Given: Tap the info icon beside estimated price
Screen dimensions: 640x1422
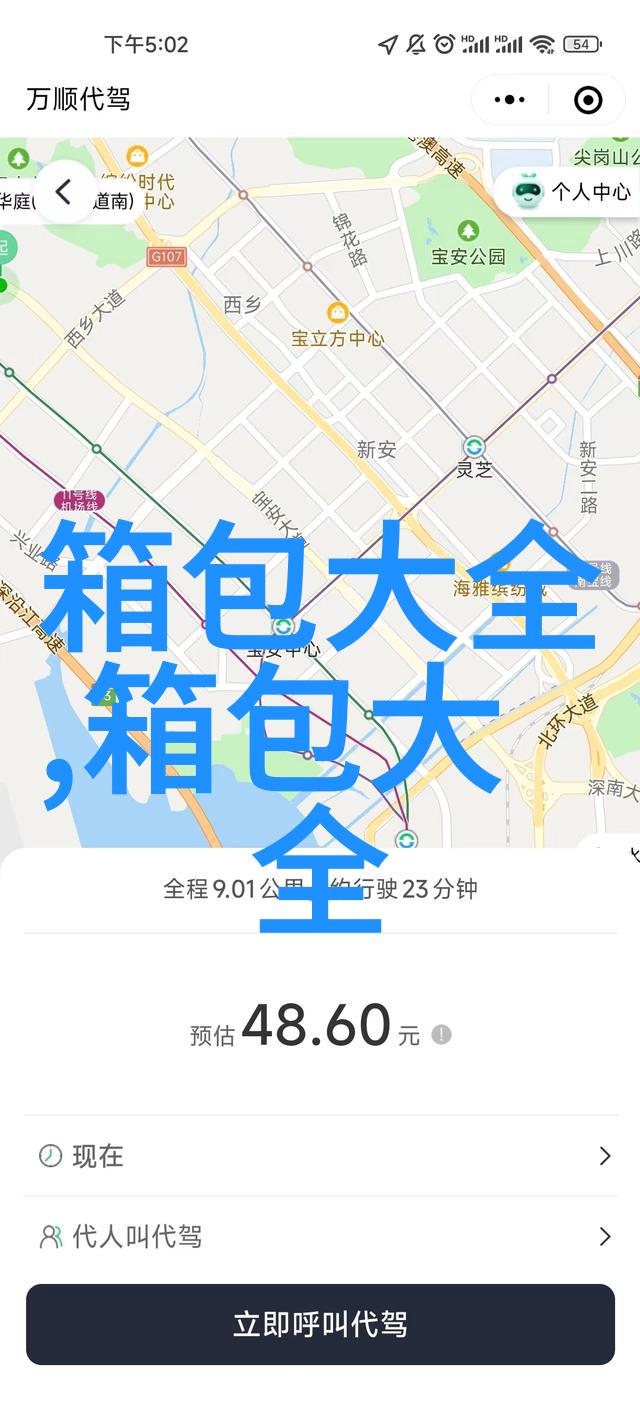Looking at the screenshot, I should pos(441,1035).
